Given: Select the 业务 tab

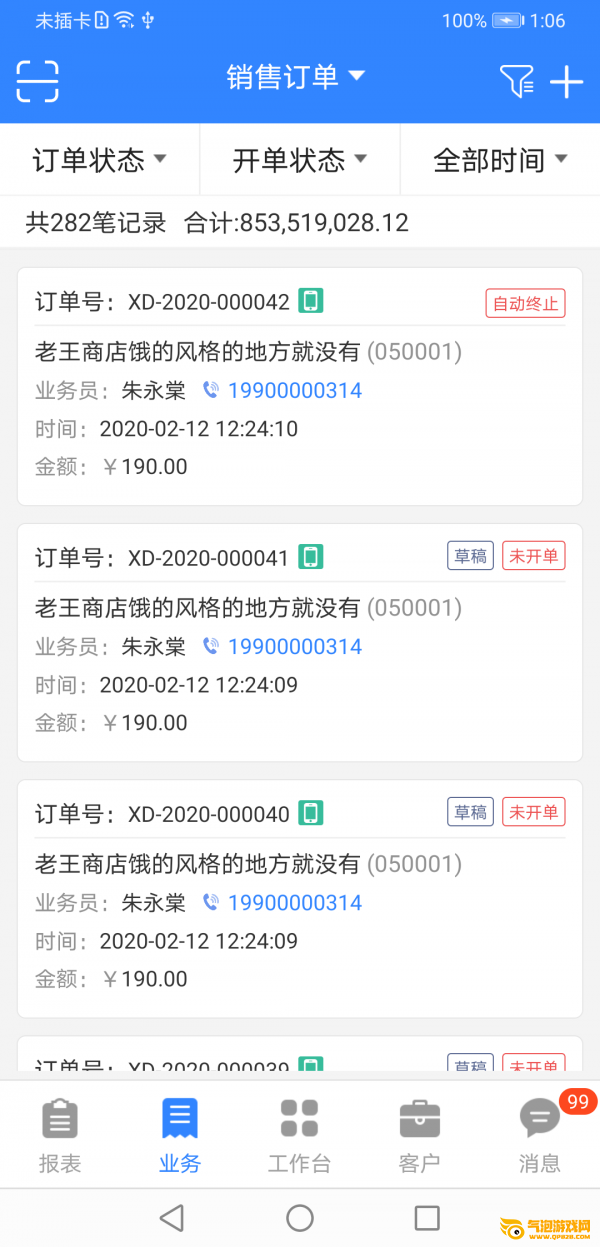Looking at the screenshot, I should (180, 1135).
